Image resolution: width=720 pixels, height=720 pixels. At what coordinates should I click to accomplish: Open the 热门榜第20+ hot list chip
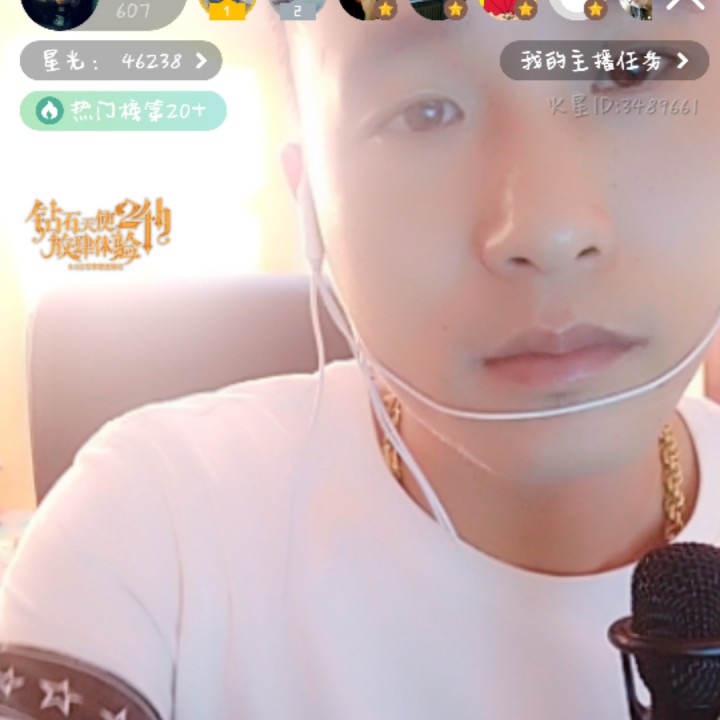(123, 111)
